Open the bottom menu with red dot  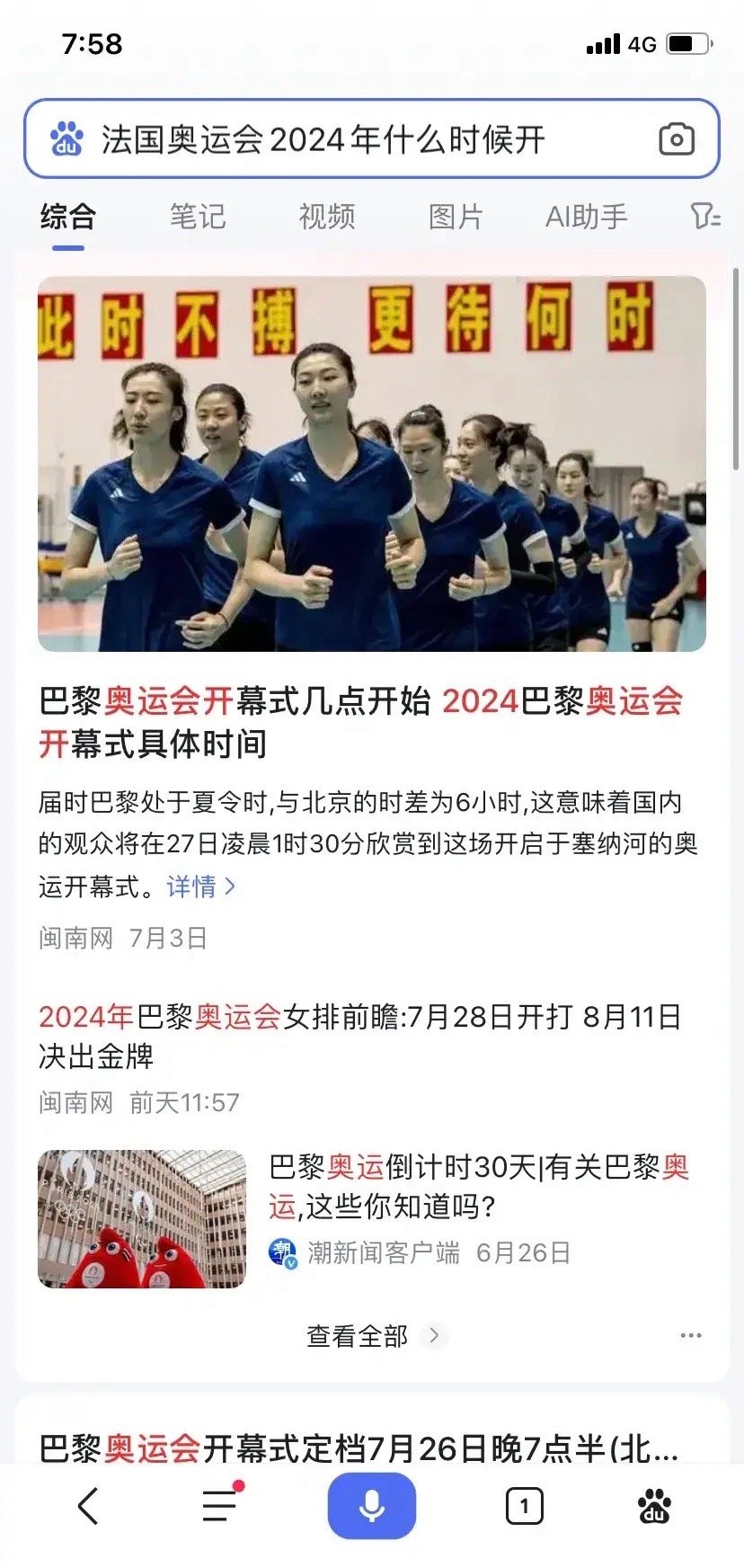pos(219,1506)
